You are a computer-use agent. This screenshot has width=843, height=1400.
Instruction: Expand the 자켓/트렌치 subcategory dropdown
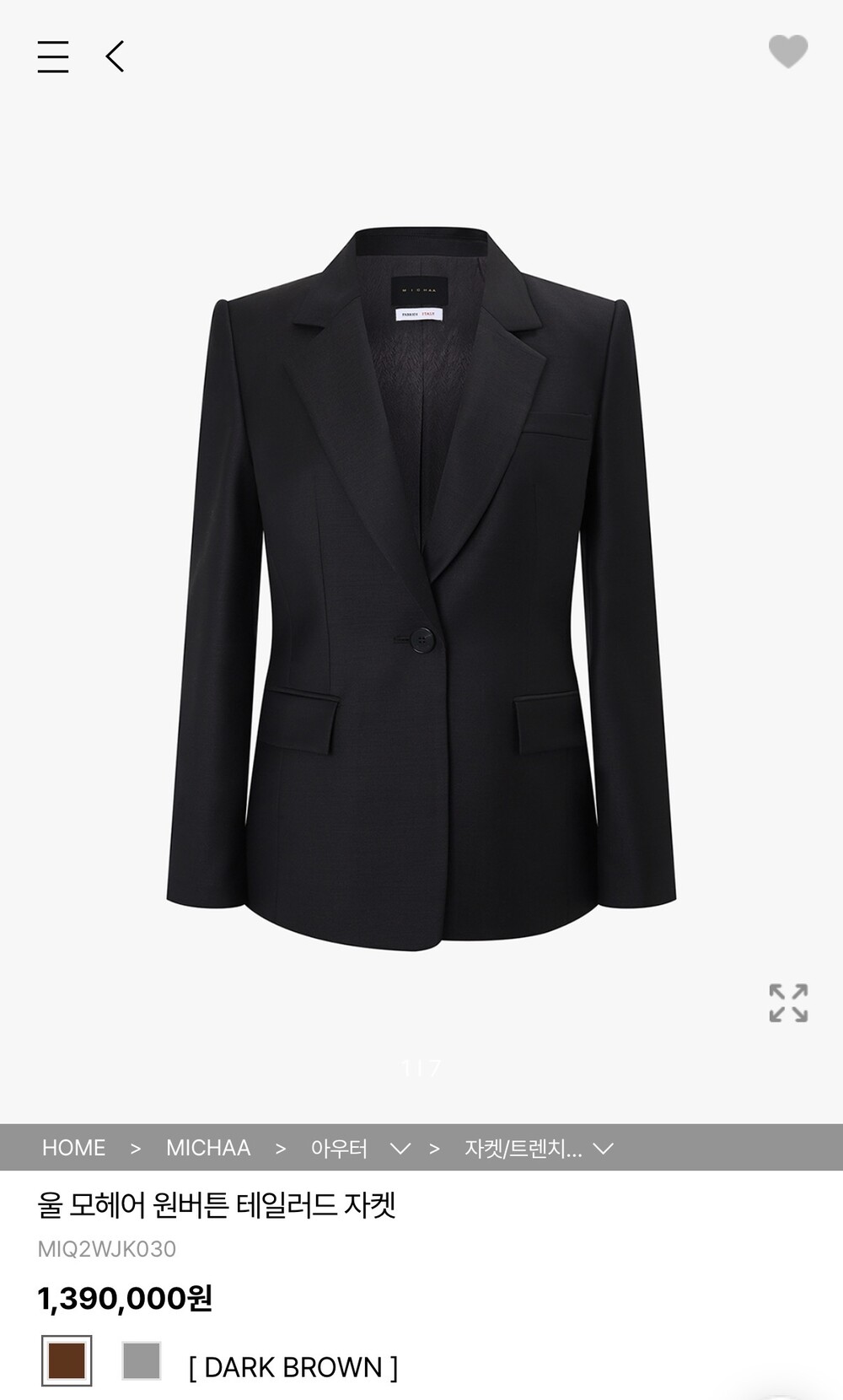coord(603,1149)
